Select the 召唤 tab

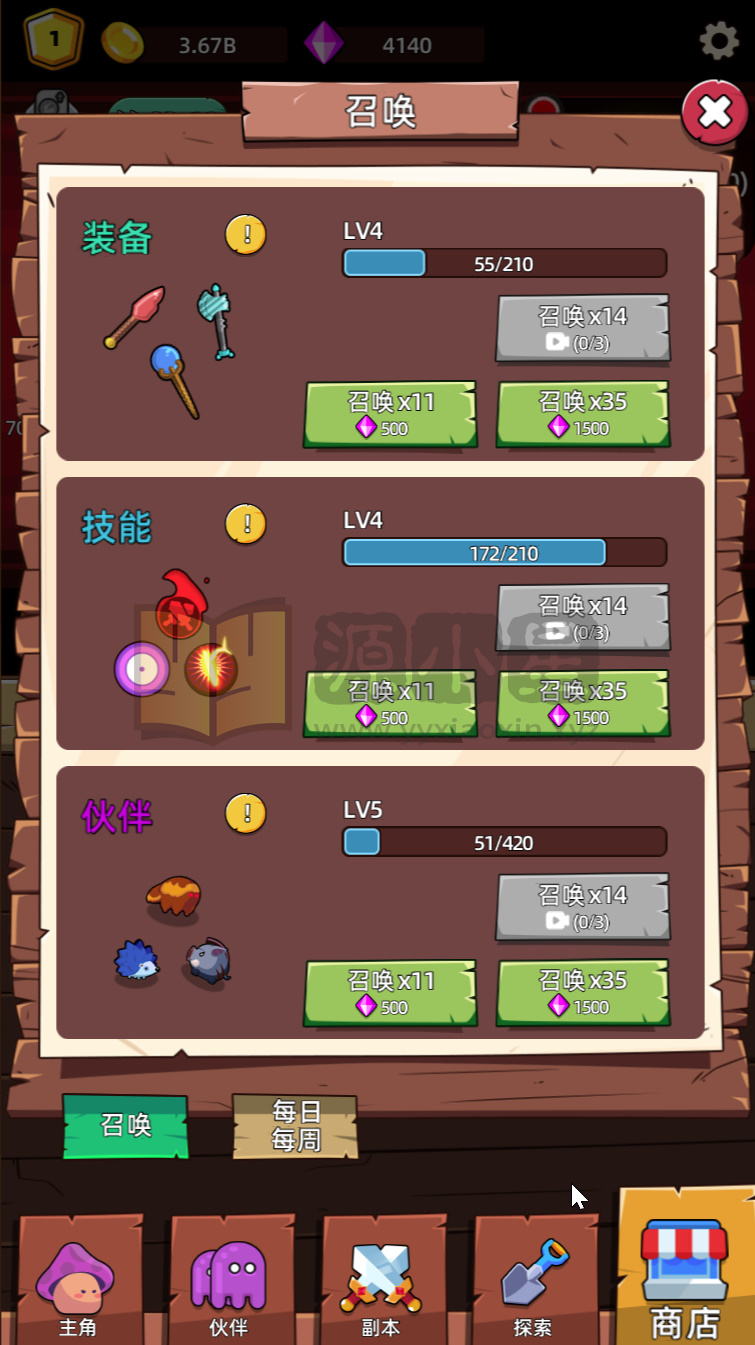coord(126,1126)
